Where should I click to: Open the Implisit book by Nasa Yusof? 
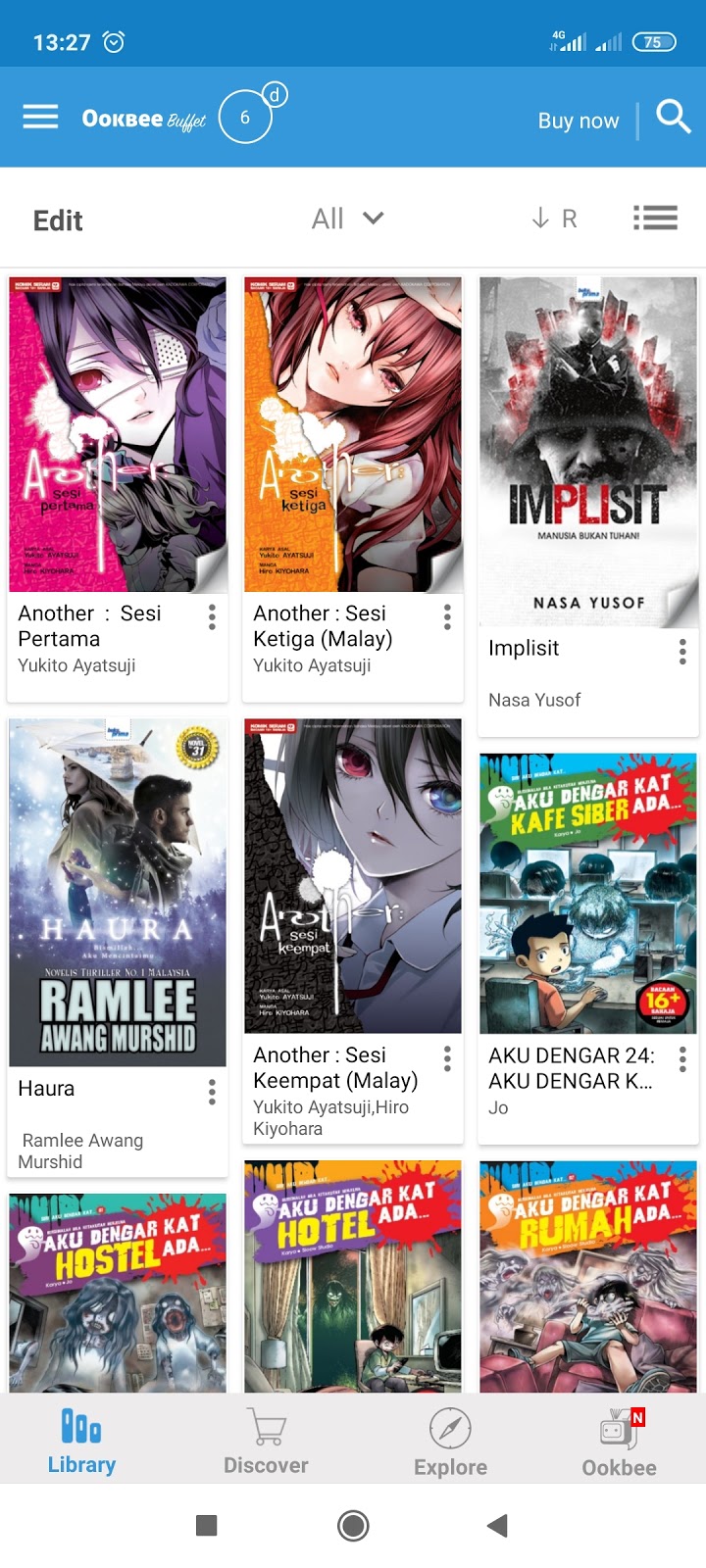588,451
